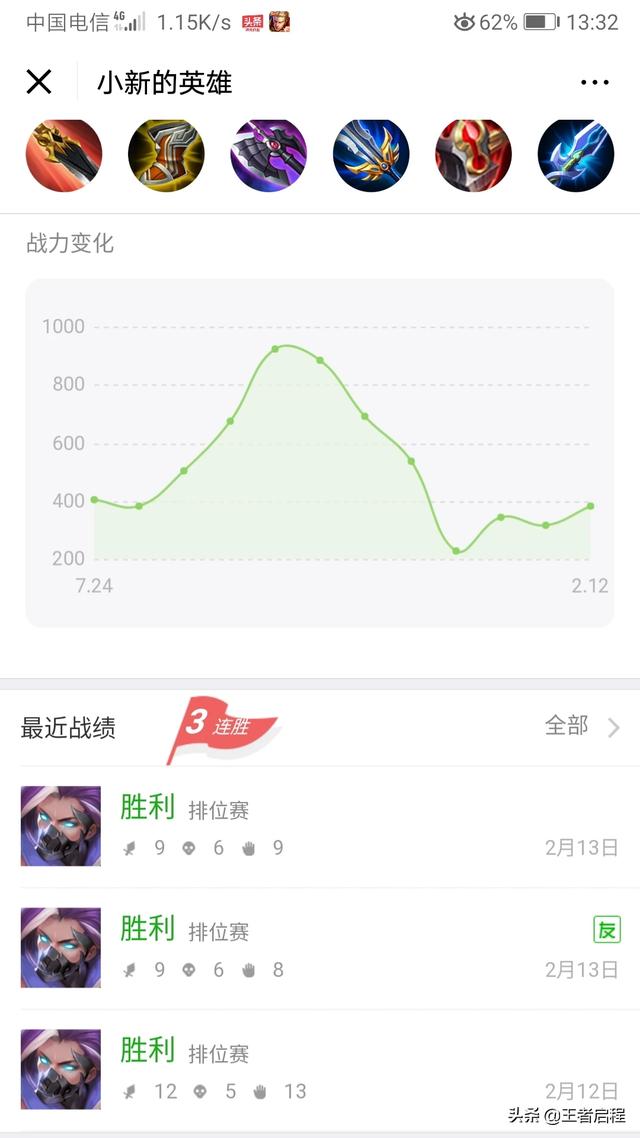
Task: Close the 小新的英雄 page
Action: point(39,82)
